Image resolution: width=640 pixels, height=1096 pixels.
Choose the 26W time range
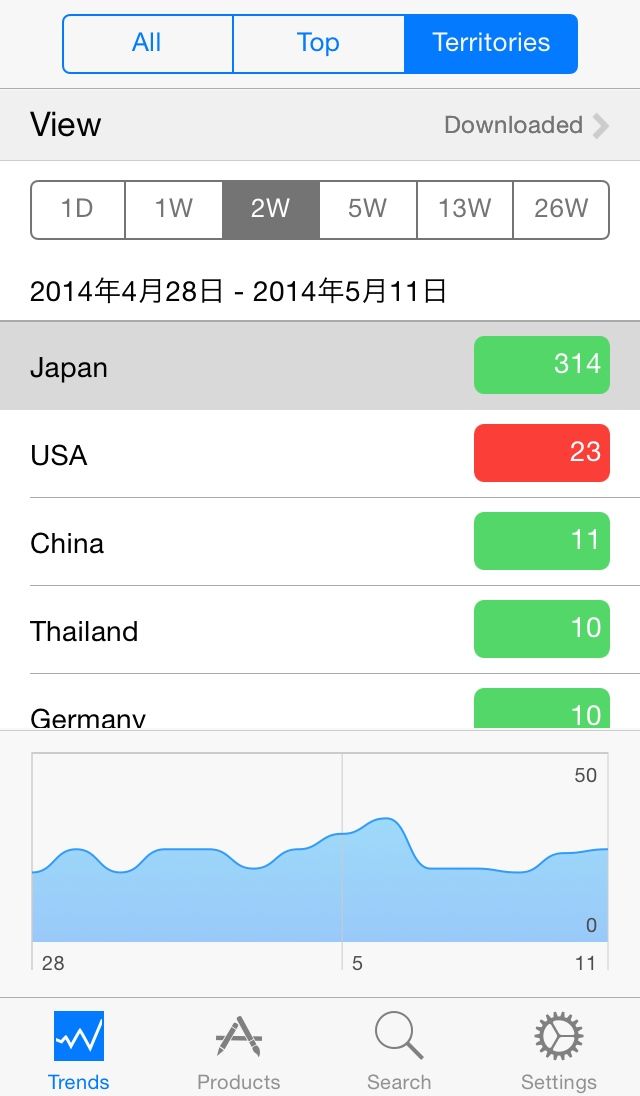click(562, 210)
